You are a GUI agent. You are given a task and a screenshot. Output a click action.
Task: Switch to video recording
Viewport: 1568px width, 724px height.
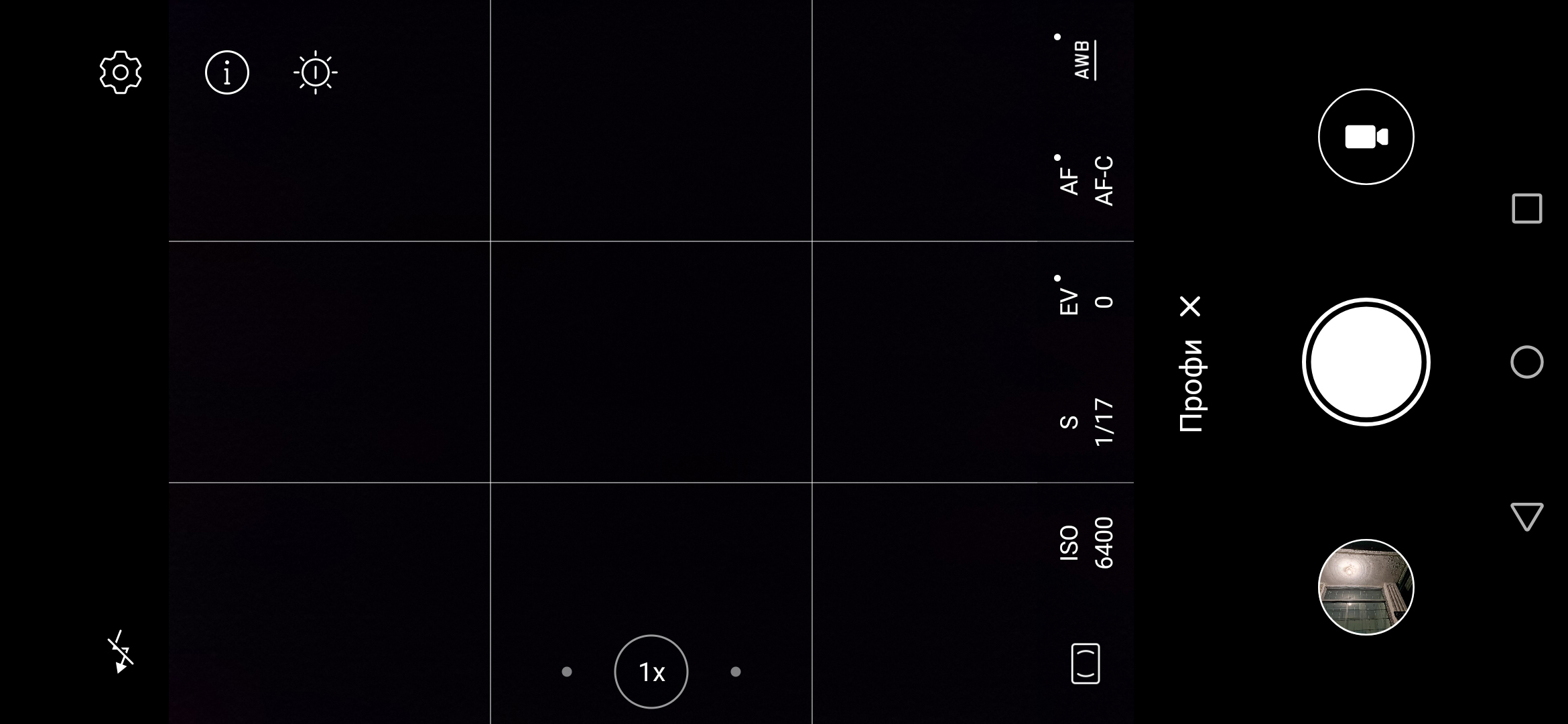tap(1366, 137)
